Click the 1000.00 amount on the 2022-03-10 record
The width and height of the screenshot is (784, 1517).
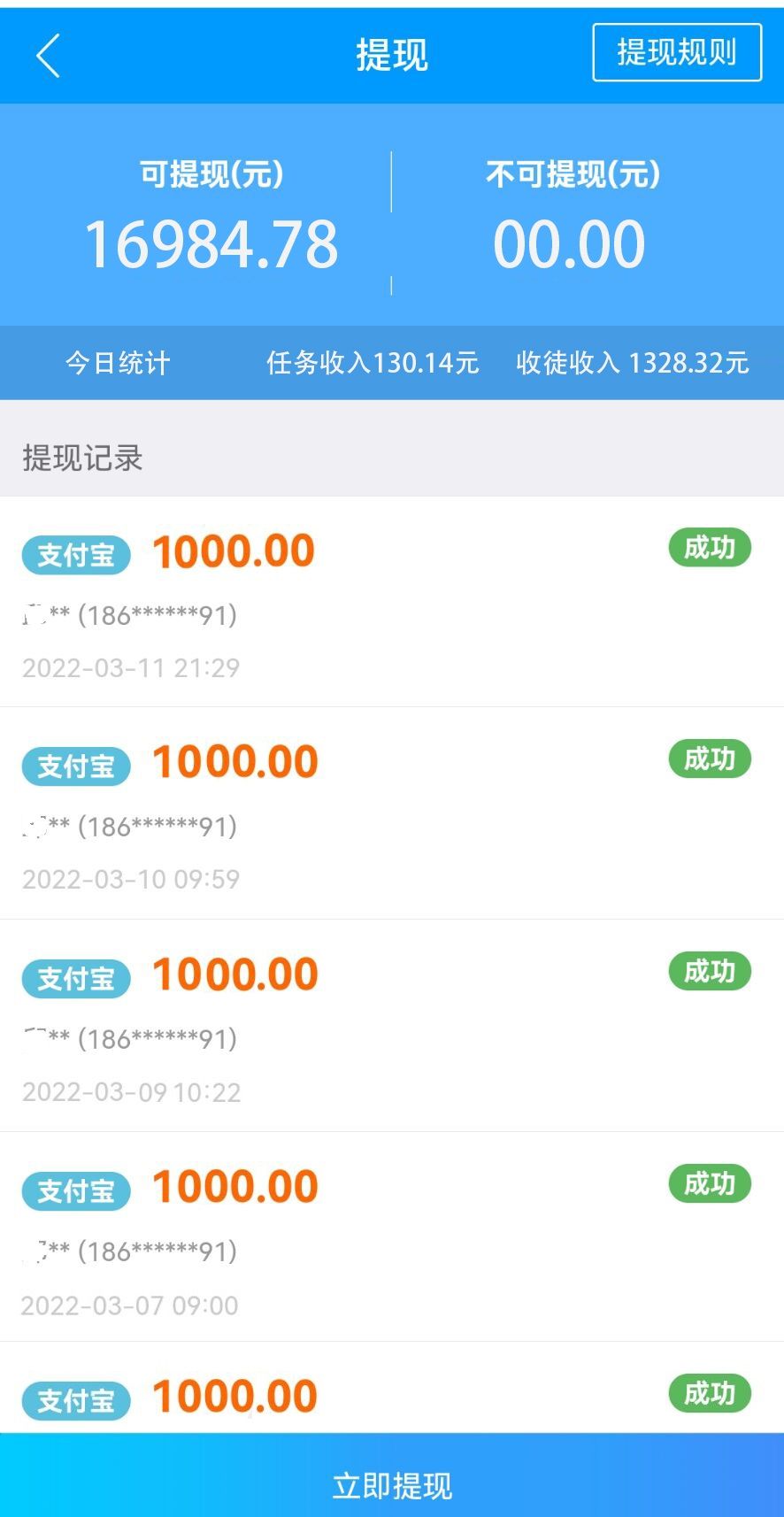[234, 760]
